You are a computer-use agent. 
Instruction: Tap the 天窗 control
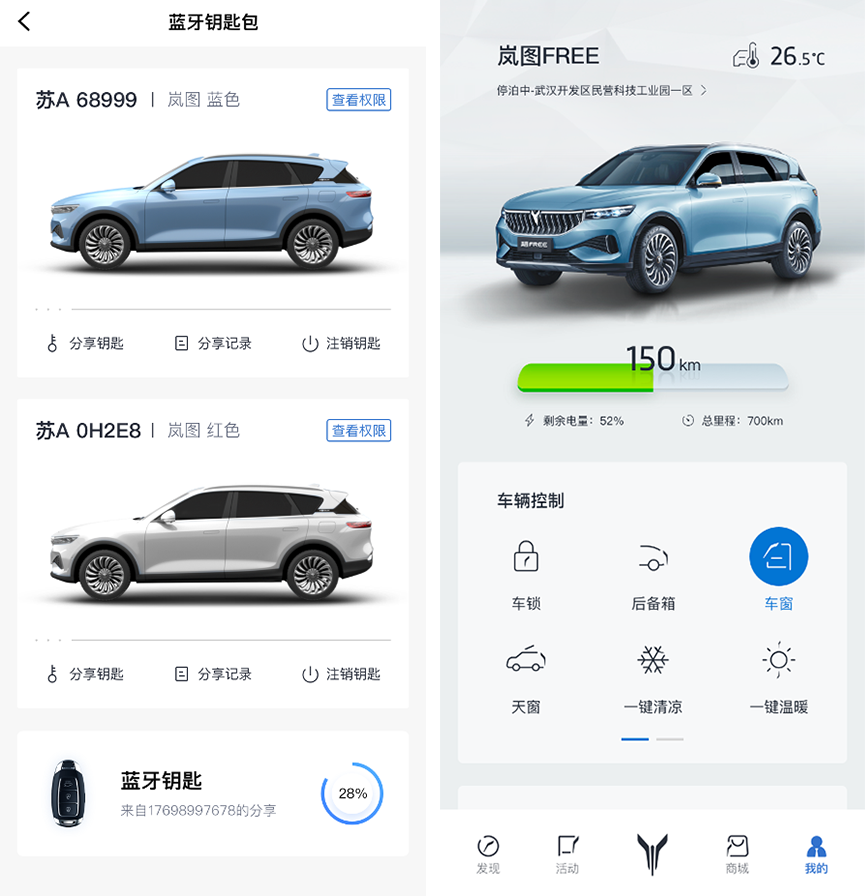(526, 675)
